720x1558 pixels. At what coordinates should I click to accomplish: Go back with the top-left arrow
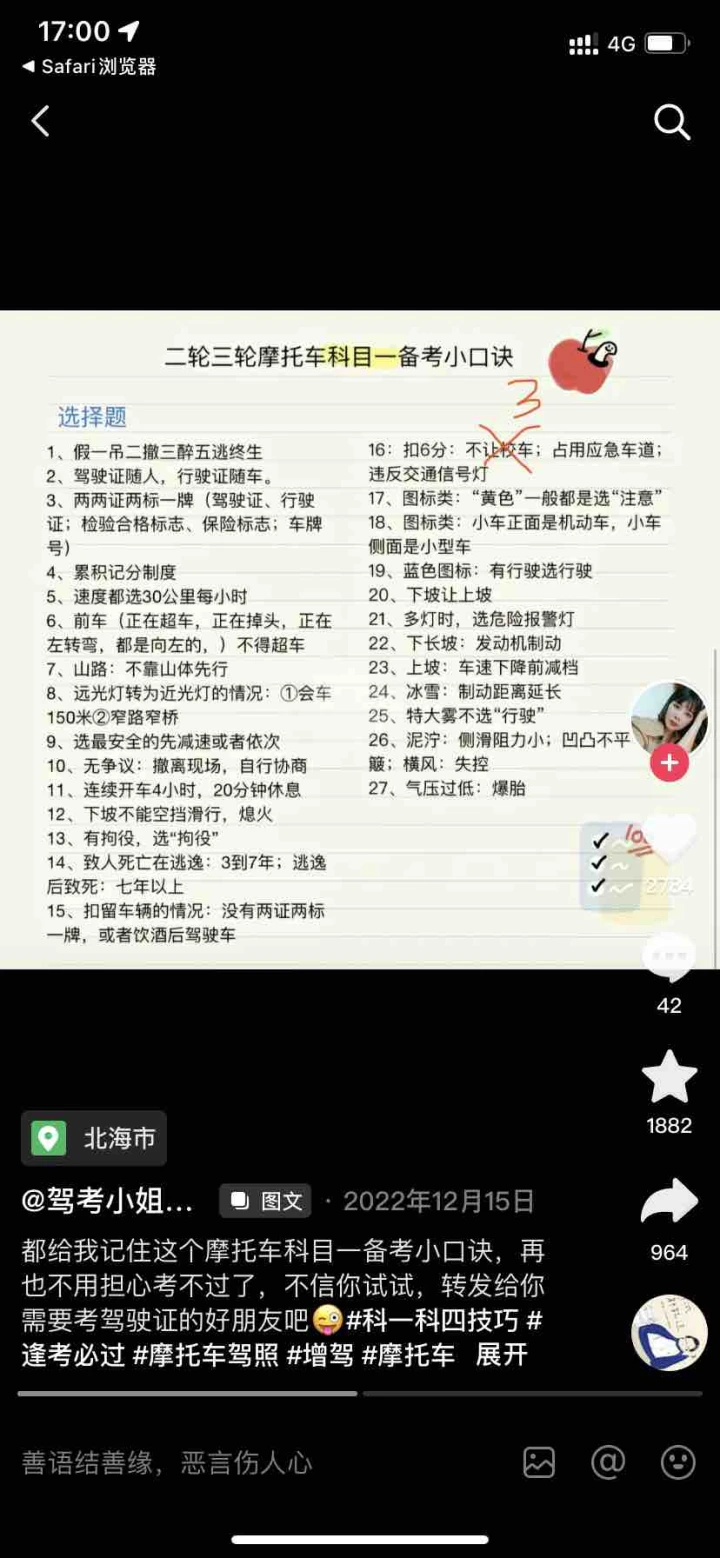click(x=40, y=122)
